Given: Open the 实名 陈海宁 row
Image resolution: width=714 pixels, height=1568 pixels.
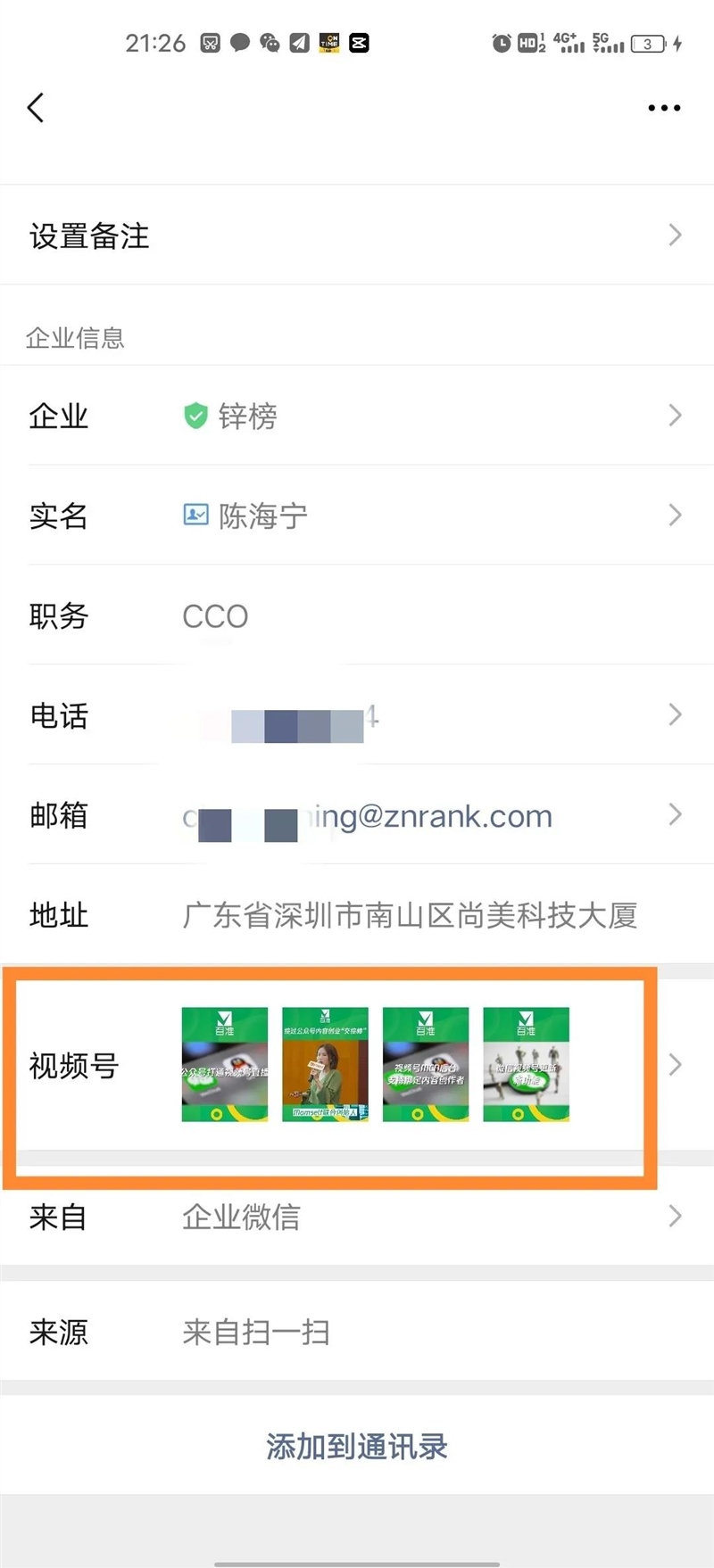Looking at the screenshot, I should [x=357, y=516].
